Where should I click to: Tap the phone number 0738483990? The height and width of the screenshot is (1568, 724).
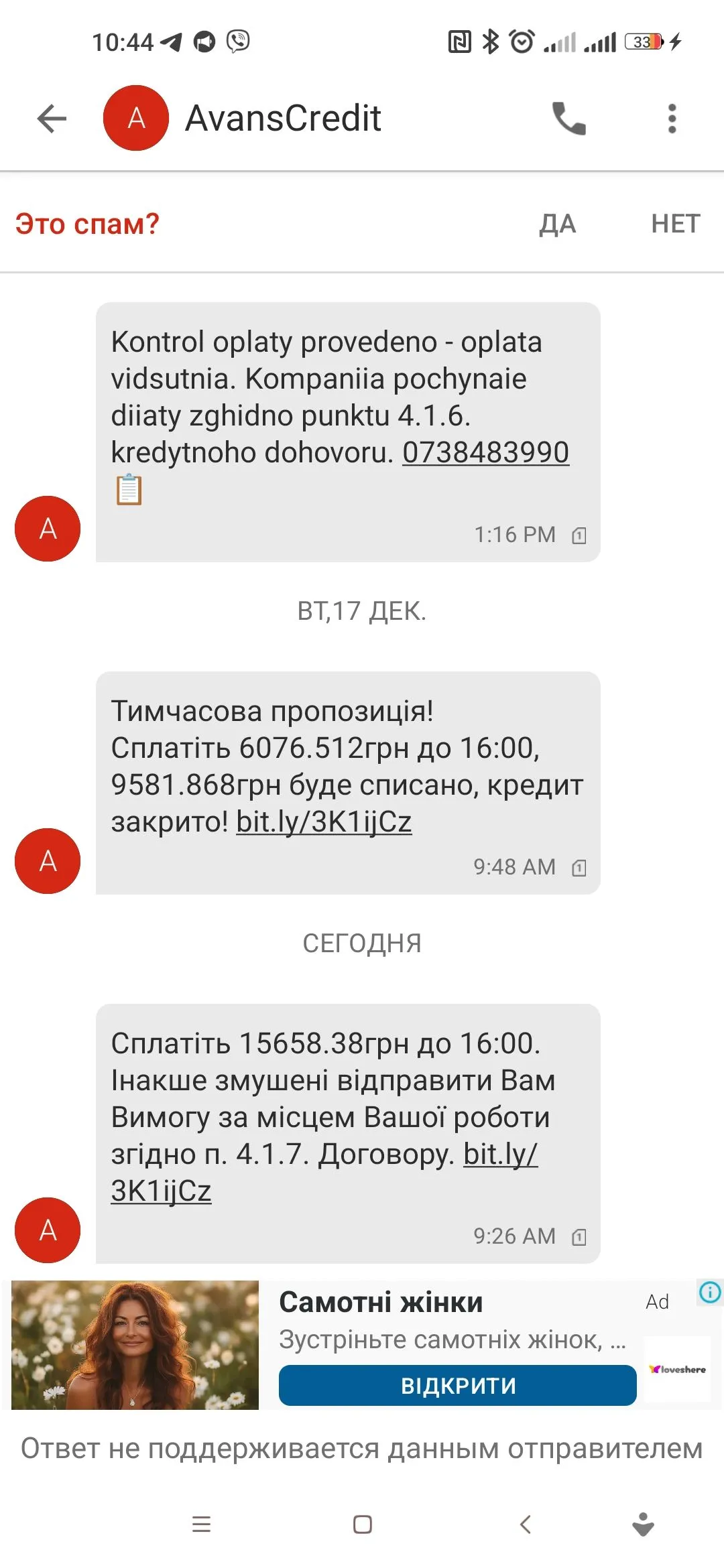tap(485, 452)
